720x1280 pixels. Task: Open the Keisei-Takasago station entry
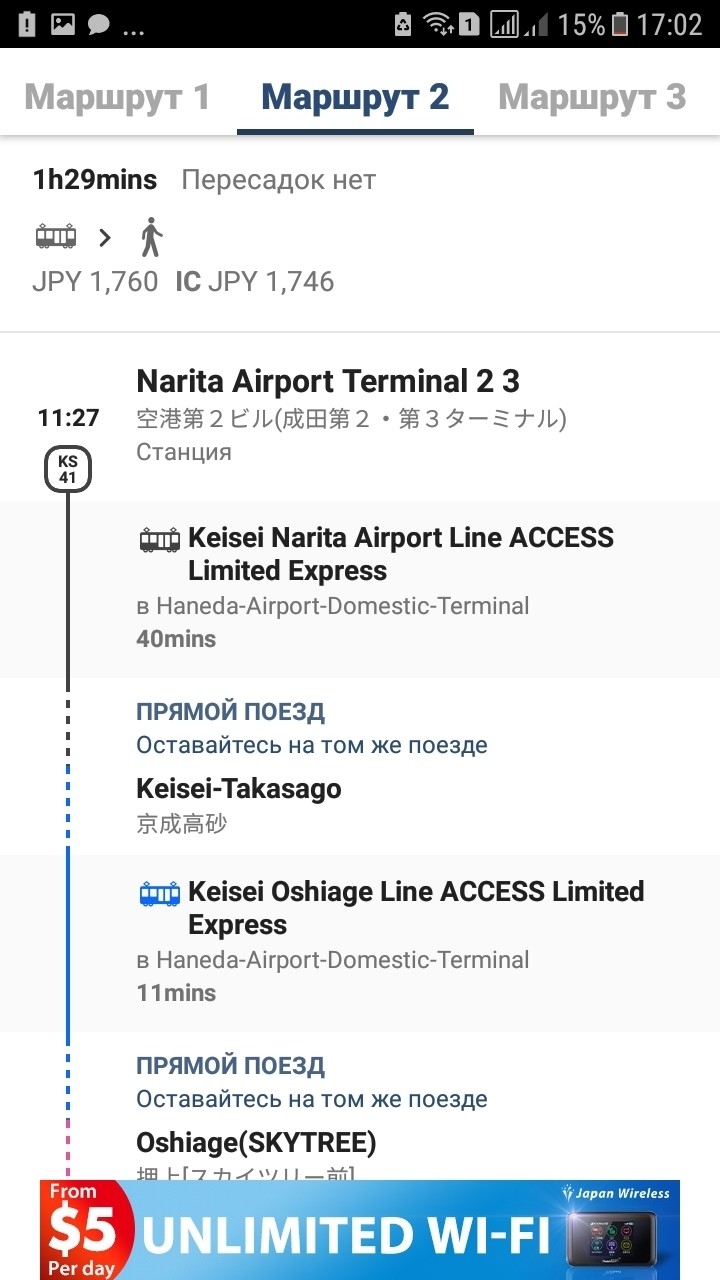238,789
